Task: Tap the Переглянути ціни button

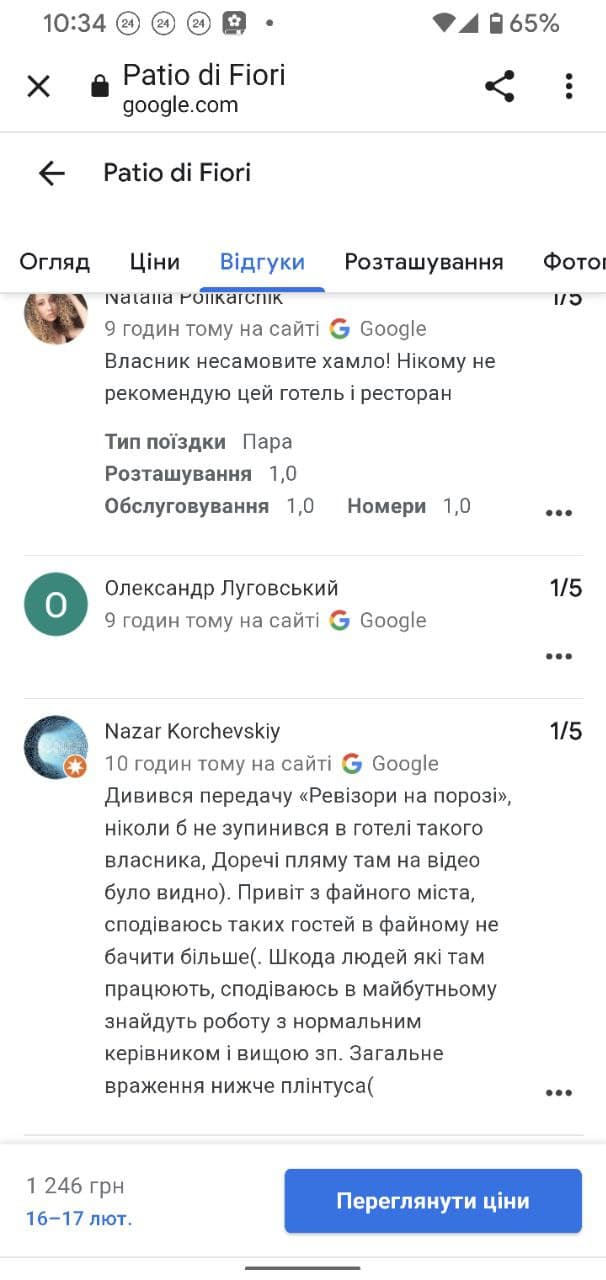Action: [x=433, y=1201]
